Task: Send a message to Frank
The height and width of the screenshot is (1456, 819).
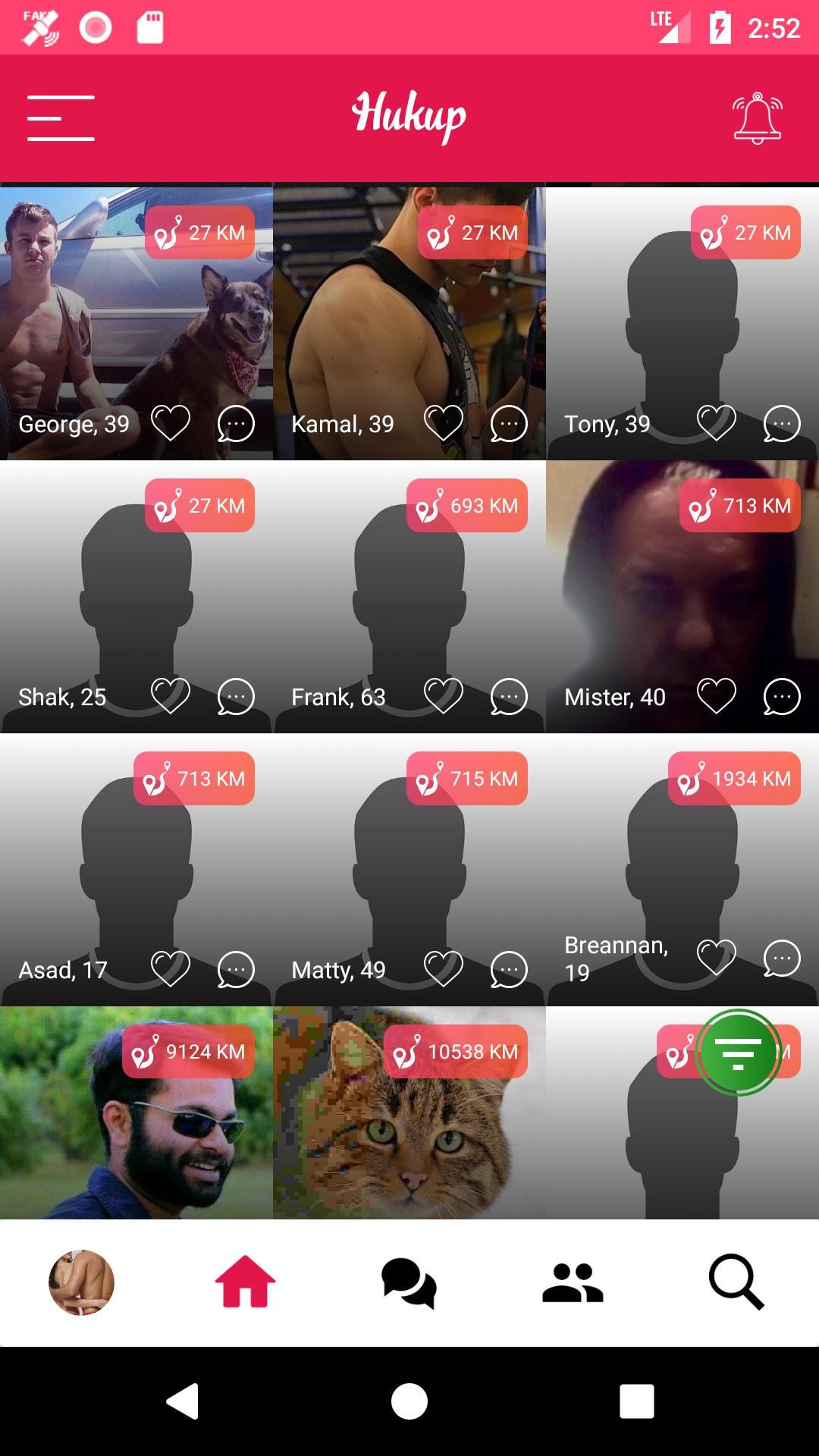Action: tap(508, 696)
